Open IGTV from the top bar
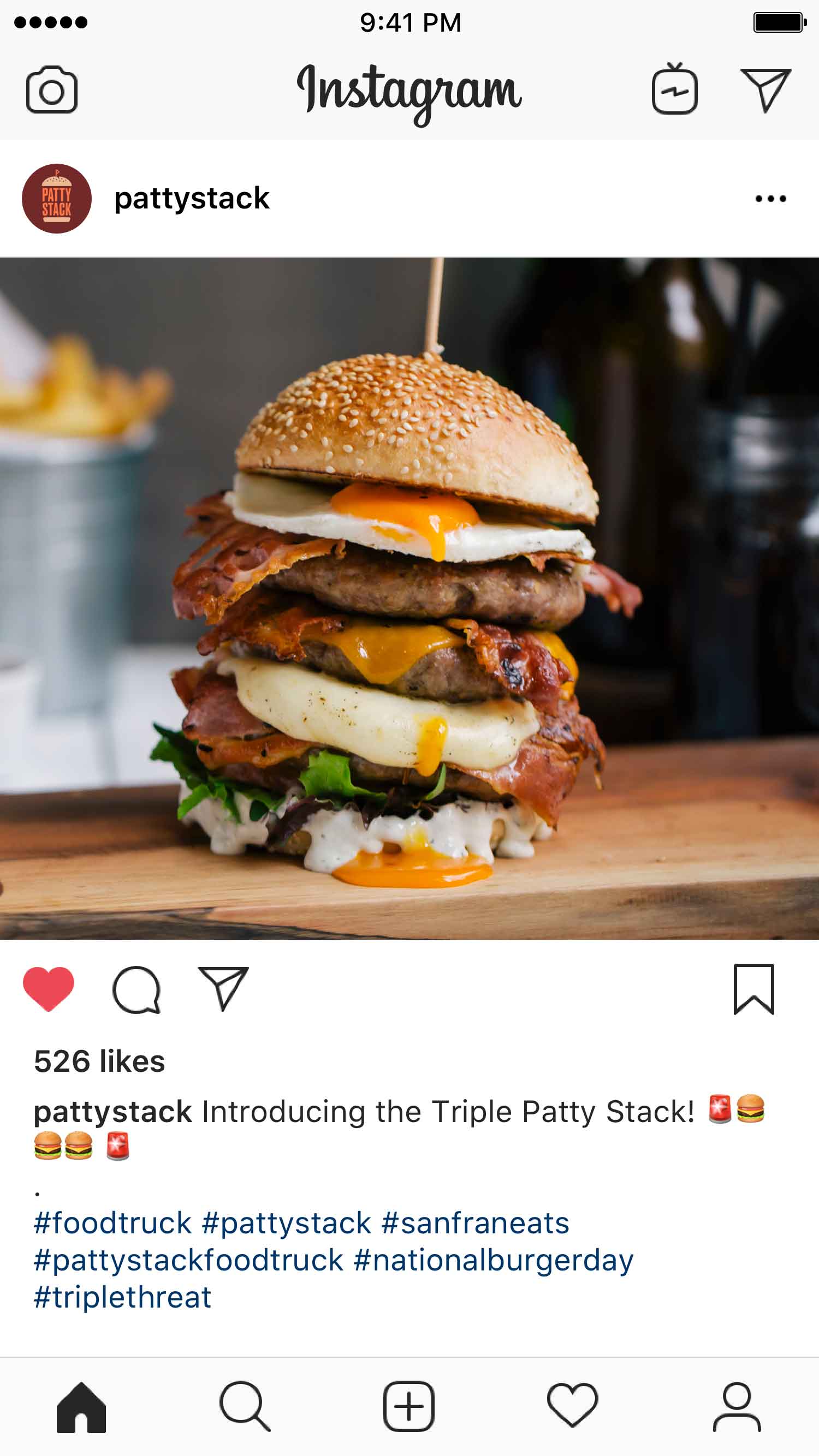819x1456 pixels. click(x=674, y=89)
